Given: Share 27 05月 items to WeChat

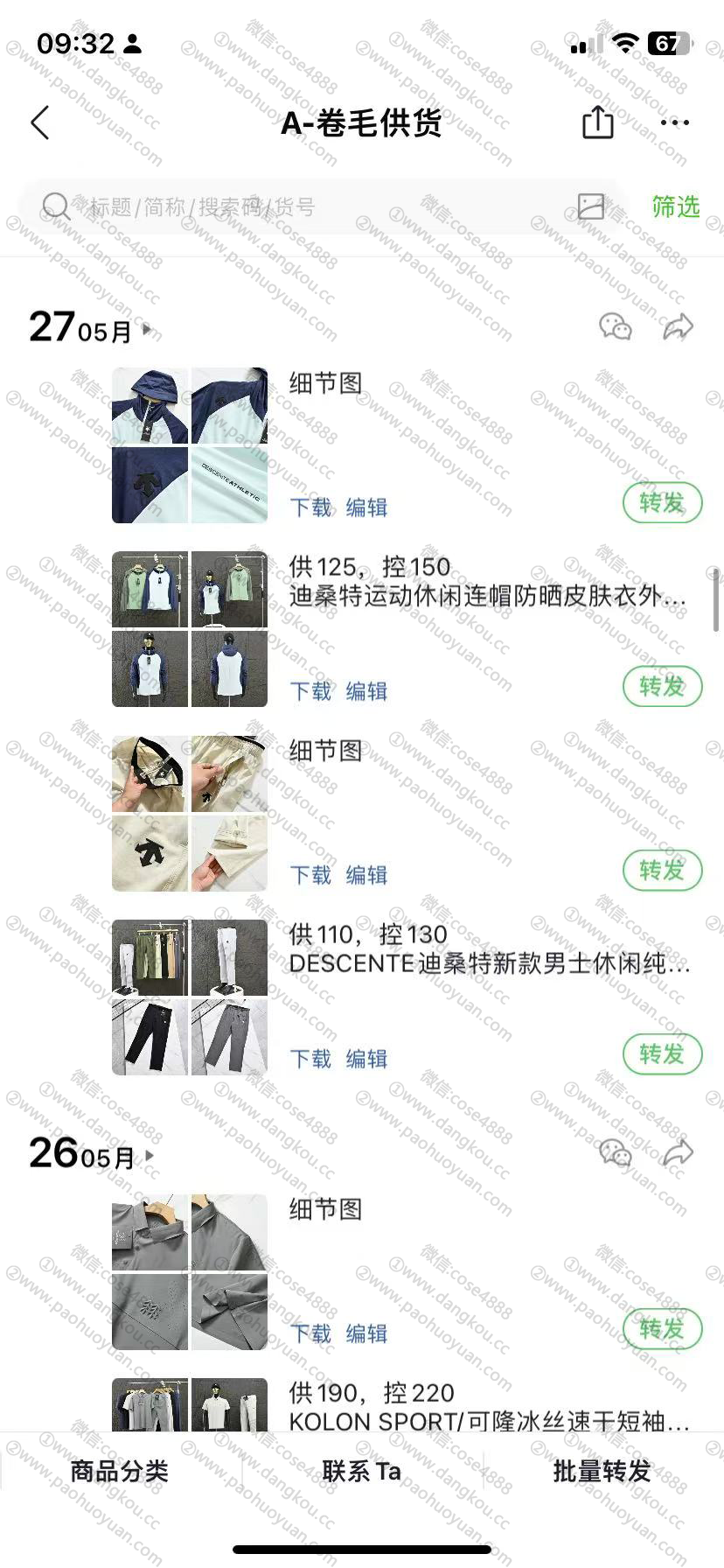Looking at the screenshot, I should click(615, 327).
